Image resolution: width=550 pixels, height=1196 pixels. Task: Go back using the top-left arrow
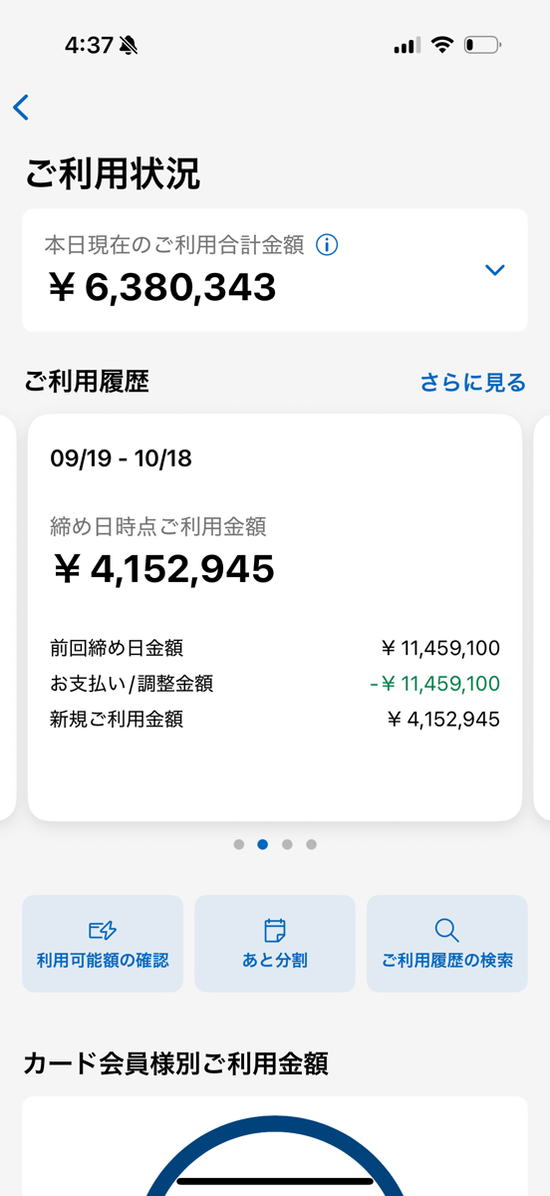21,108
